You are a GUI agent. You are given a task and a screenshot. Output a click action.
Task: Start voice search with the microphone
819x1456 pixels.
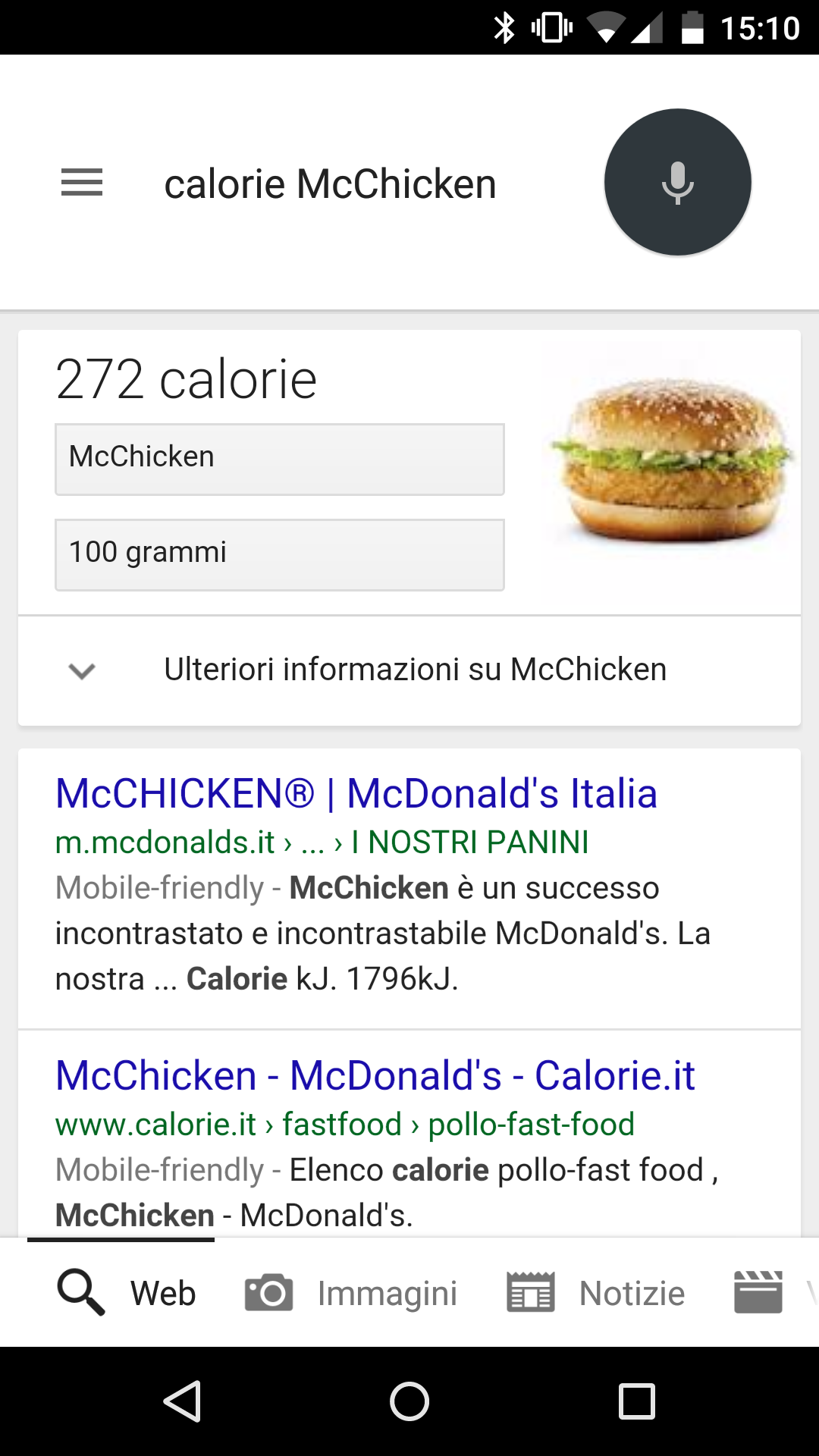pos(677,182)
